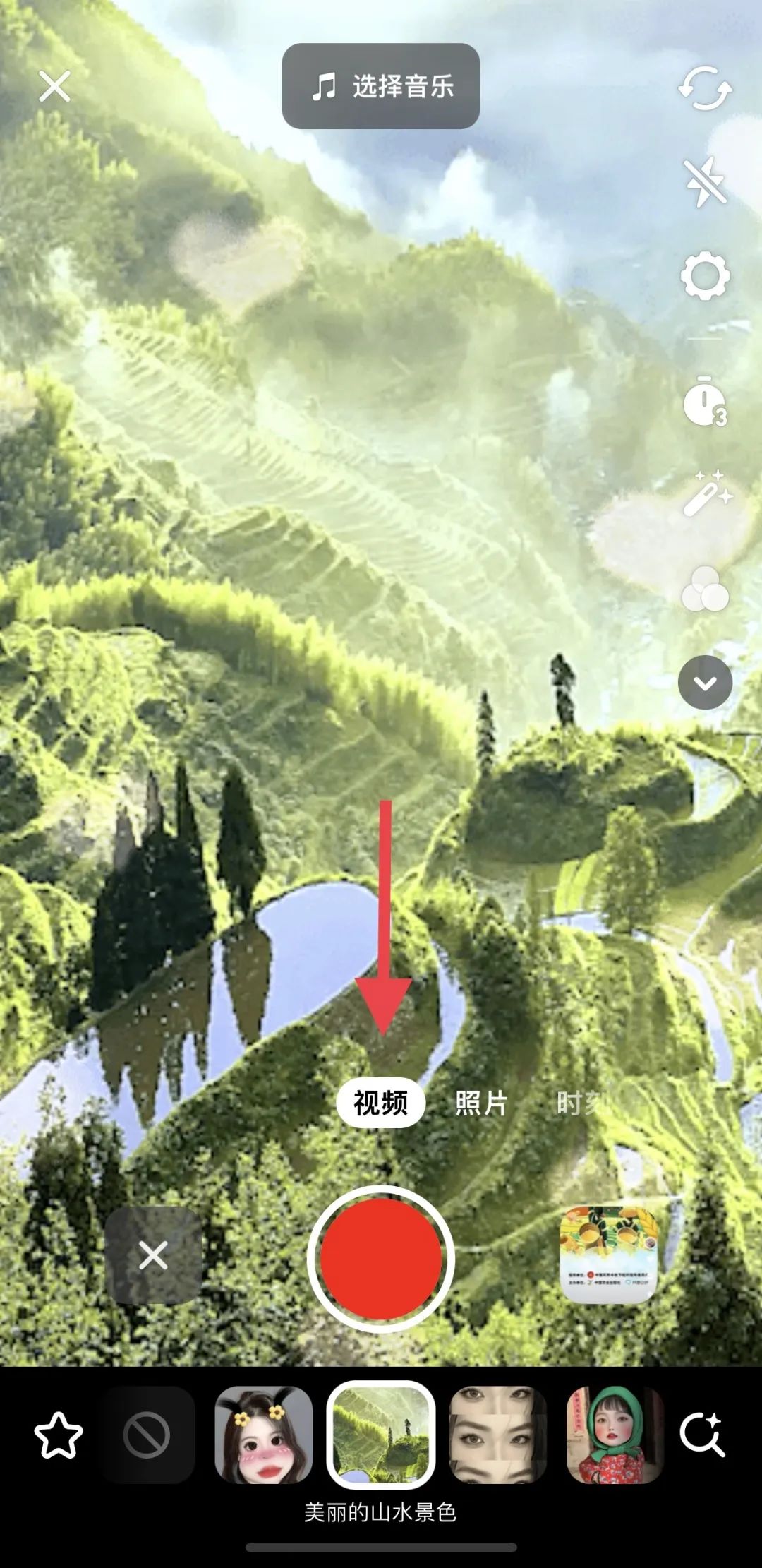Flip the camera
The image size is (762, 1568).
[705, 89]
